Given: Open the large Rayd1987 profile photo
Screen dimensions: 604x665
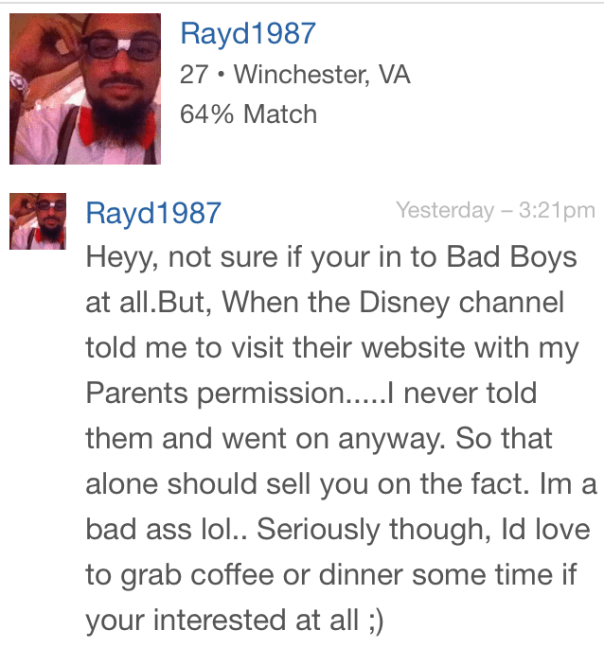Looking at the screenshot, I should 85,88.
